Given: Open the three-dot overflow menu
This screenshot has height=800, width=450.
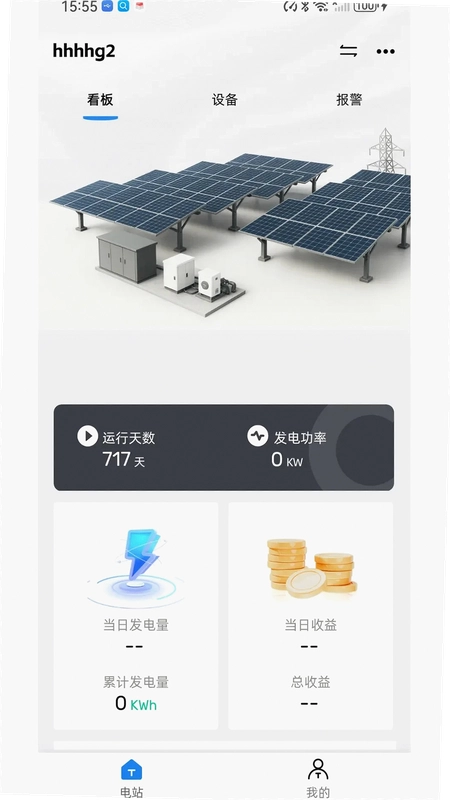Looking at the screenshot, I should [385, 51].
